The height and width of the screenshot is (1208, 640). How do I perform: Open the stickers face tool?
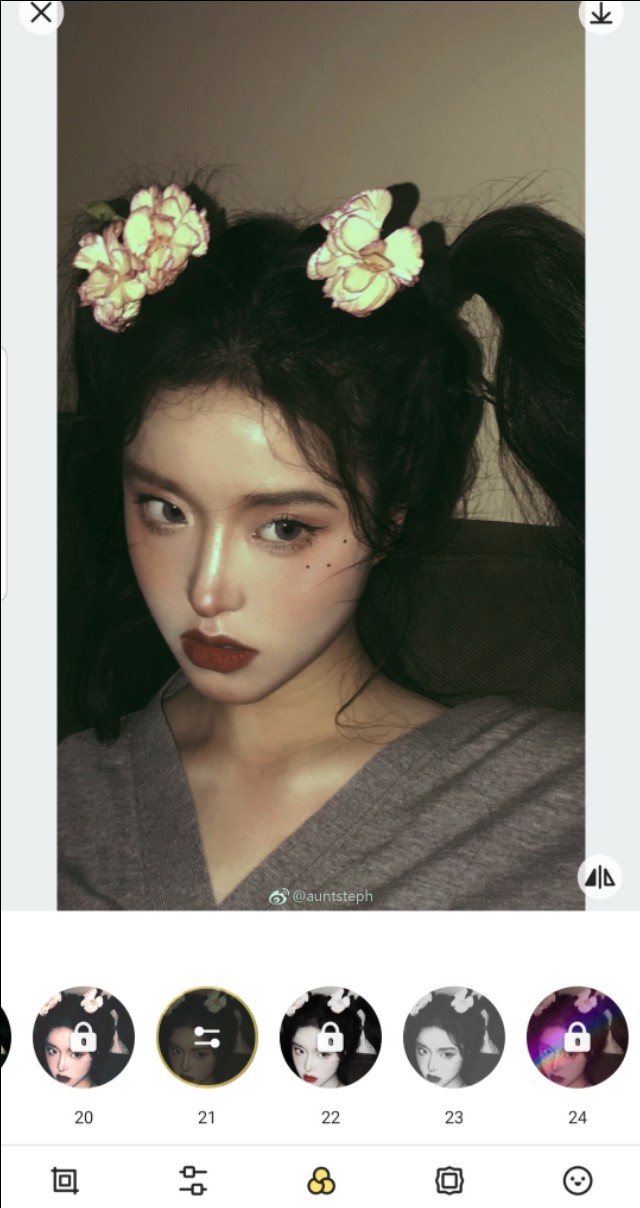tap(577, 1181)
